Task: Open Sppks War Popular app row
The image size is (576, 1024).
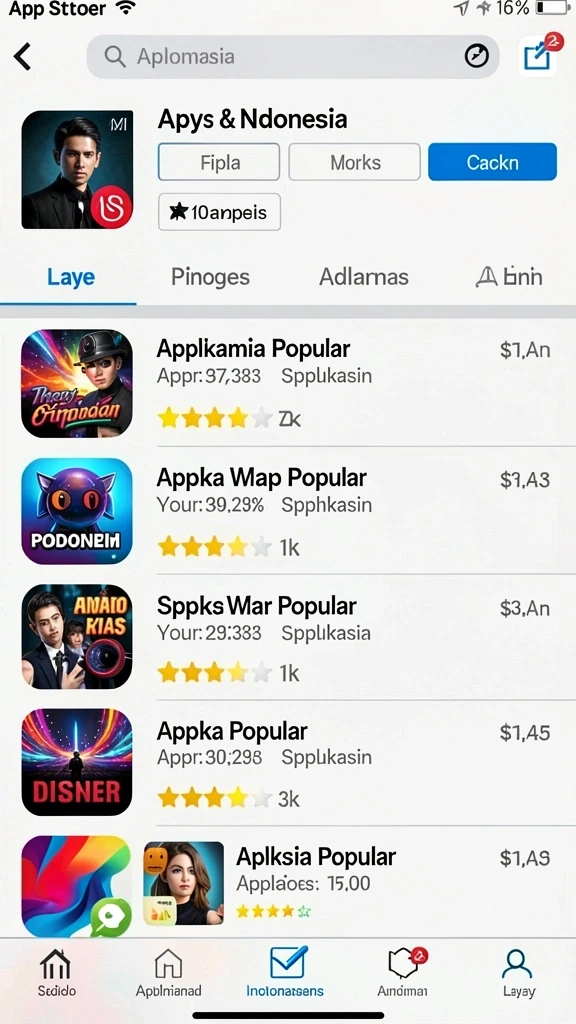Action: pos(288,637)
